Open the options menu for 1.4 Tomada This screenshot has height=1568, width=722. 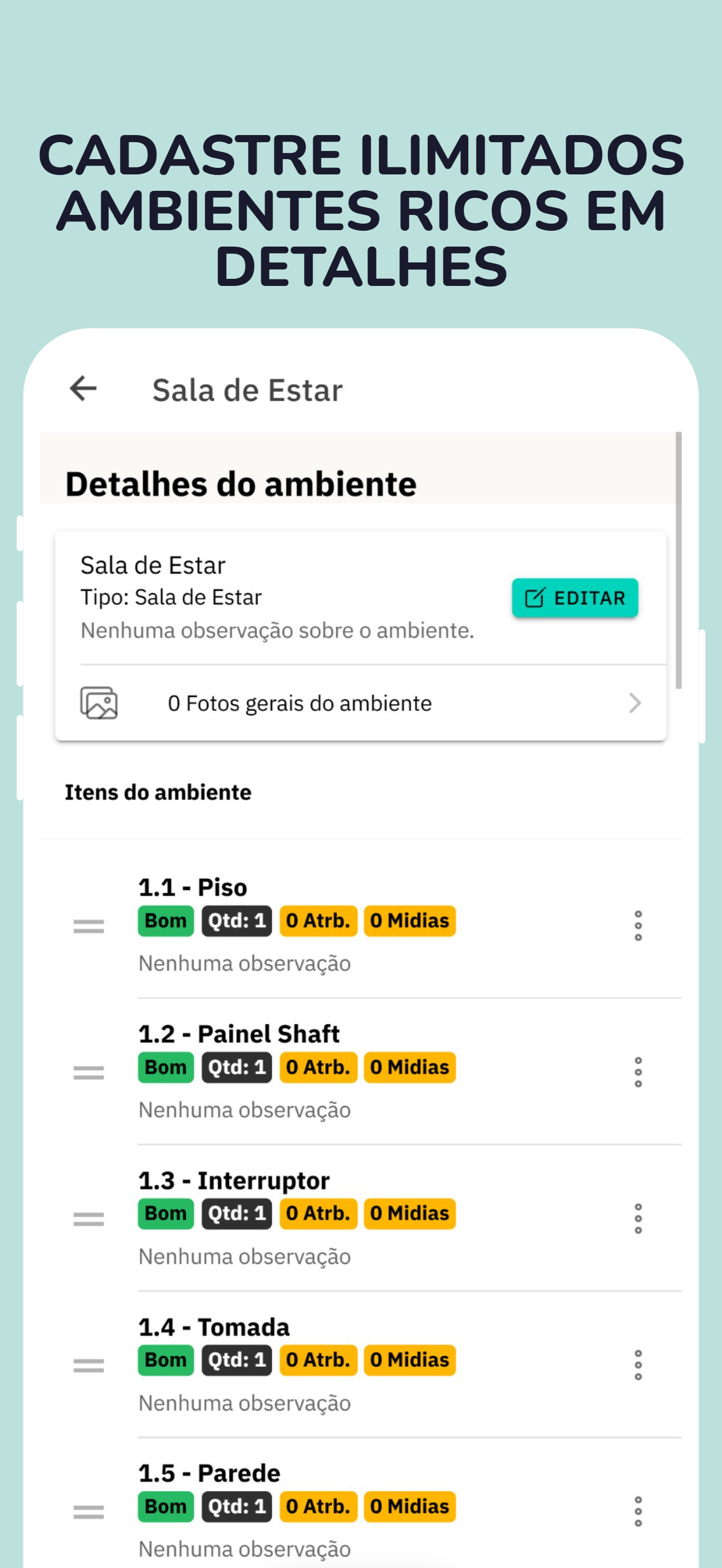[x=638, y=1364]
